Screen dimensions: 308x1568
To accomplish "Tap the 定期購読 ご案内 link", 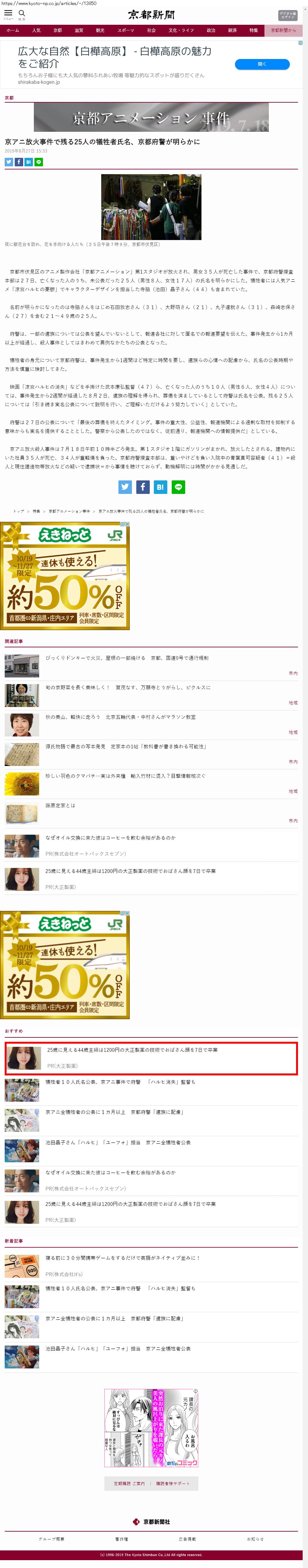I will (129, 1483).
